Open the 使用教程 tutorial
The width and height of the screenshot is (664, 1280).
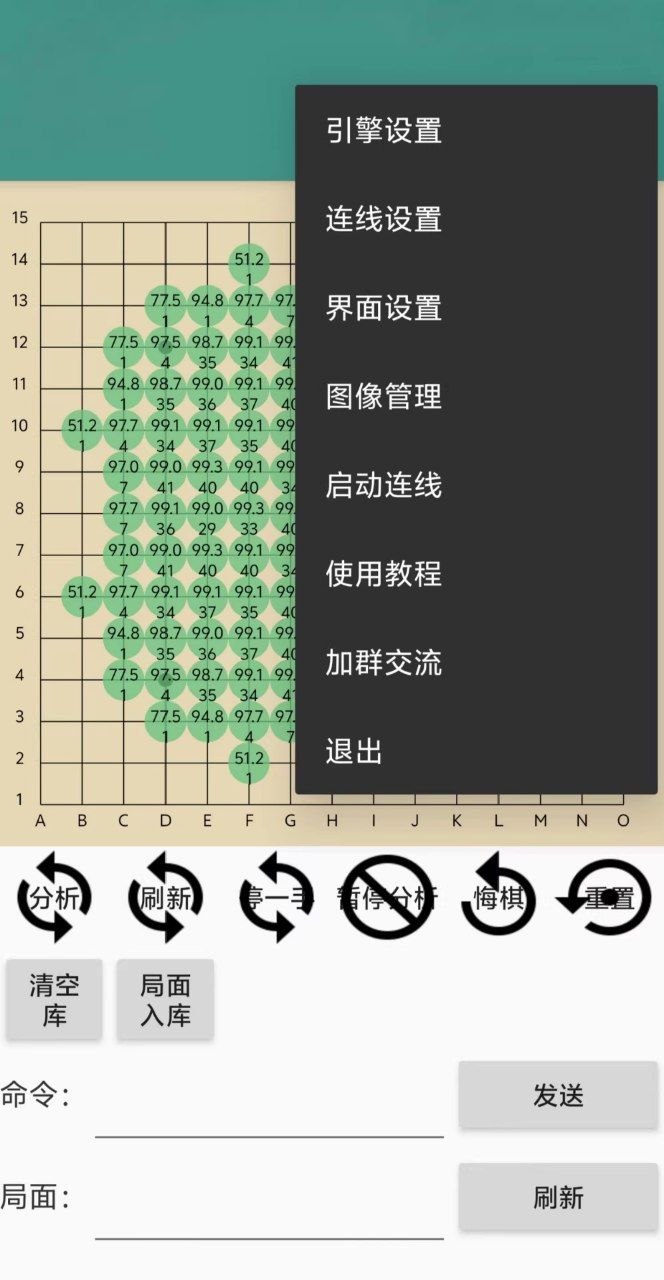pyautogui.click(x=384, y=574)
